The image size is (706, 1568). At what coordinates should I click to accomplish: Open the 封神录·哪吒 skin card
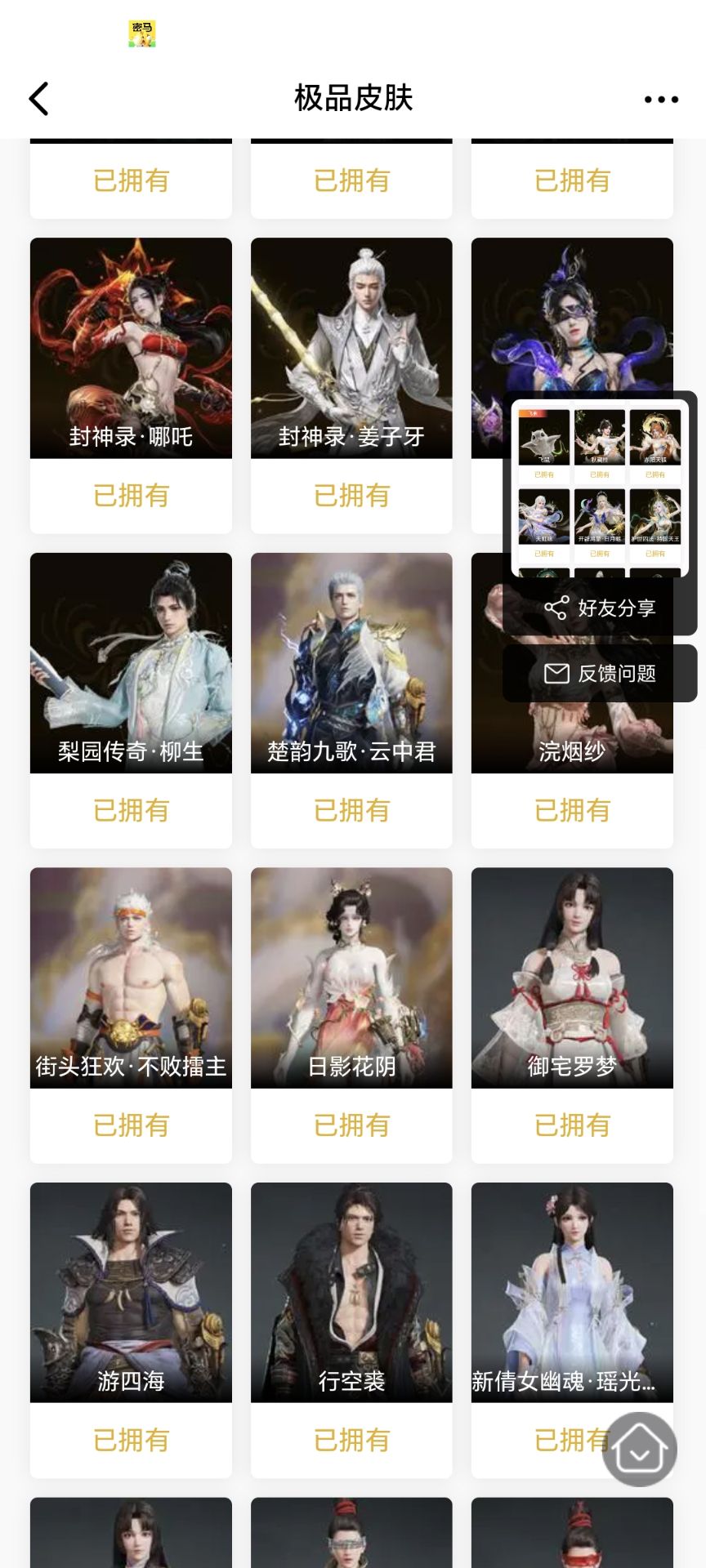pyautogui.click(x=131, y=349)
